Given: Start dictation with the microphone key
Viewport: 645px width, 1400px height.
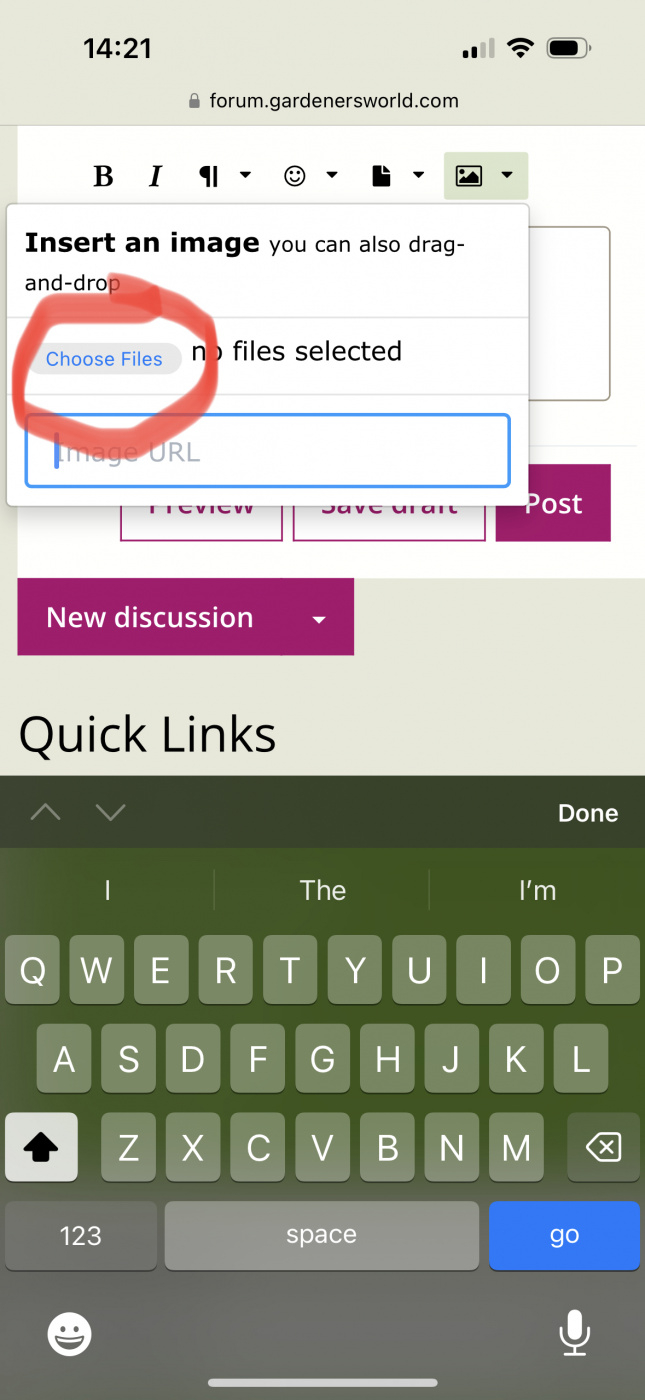Looking at the screenshot, I should pyautogui.click(x=574, y=1332).
